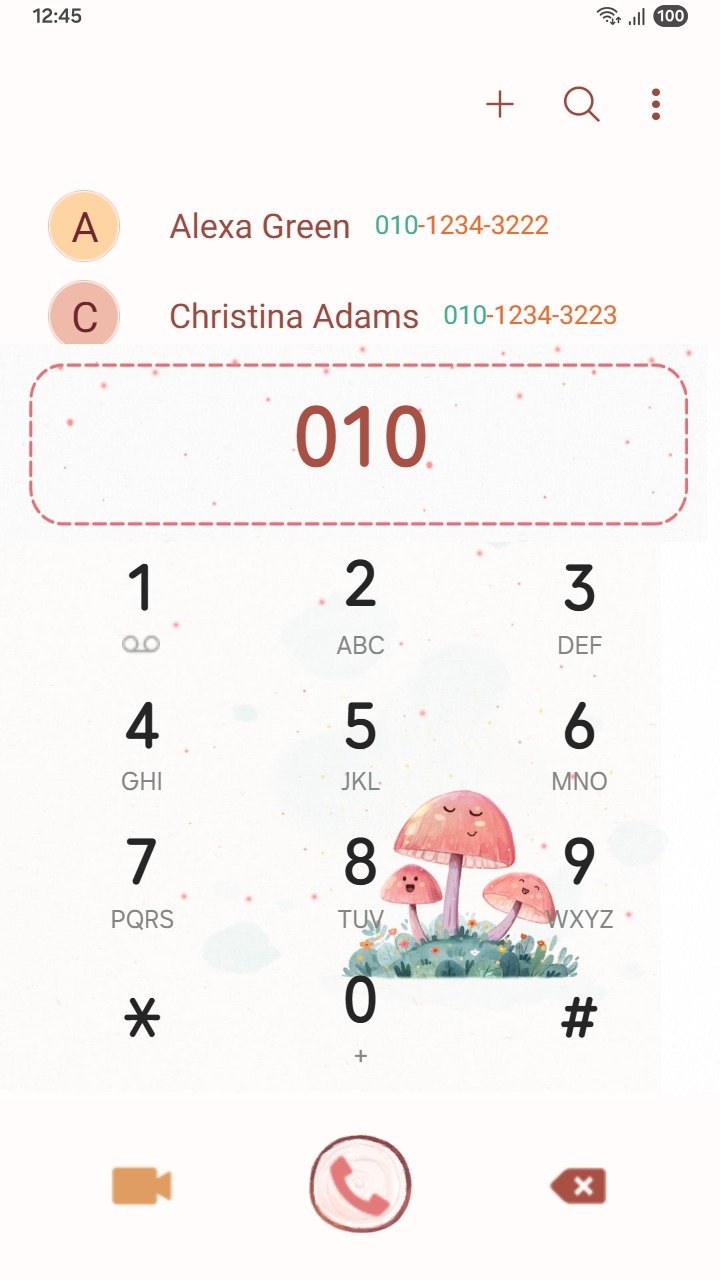Tap the plus icon to add contact

pos(500,104)
